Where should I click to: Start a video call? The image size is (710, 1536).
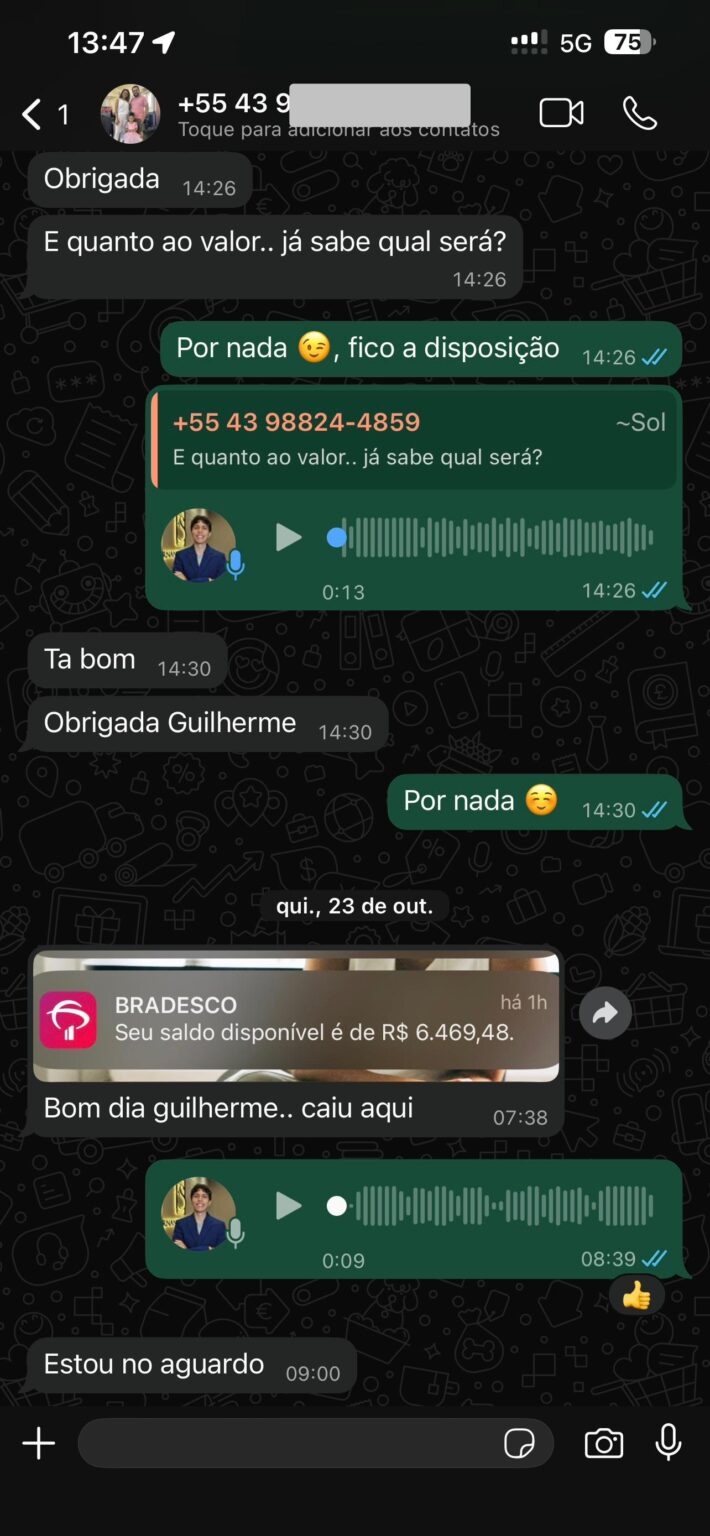(561, 113)
